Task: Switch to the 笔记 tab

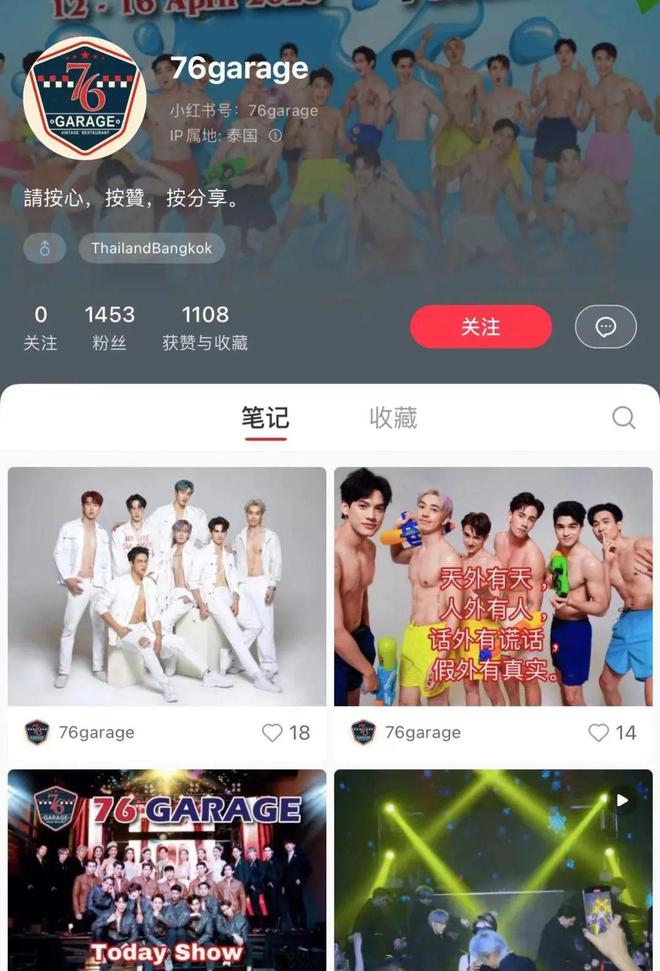Action: click(x=265, y=418)
